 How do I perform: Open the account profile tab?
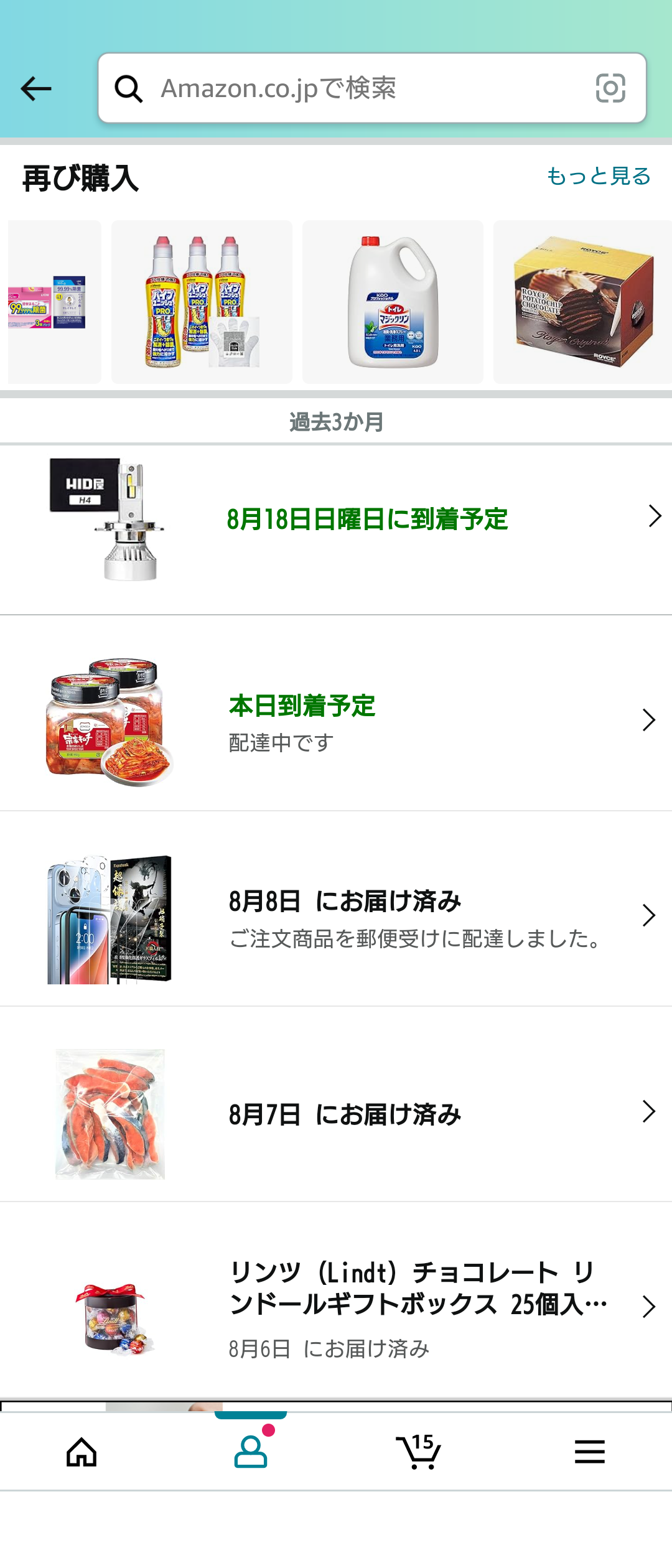[251, 1452]
